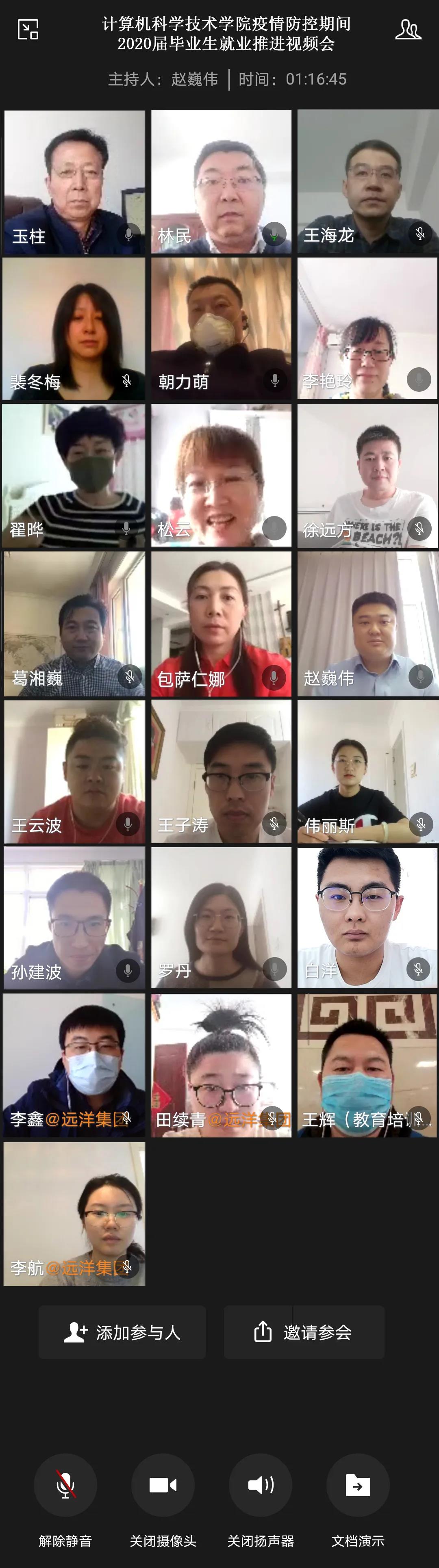Open 文档演示 document sharing

click(358, 1485)
